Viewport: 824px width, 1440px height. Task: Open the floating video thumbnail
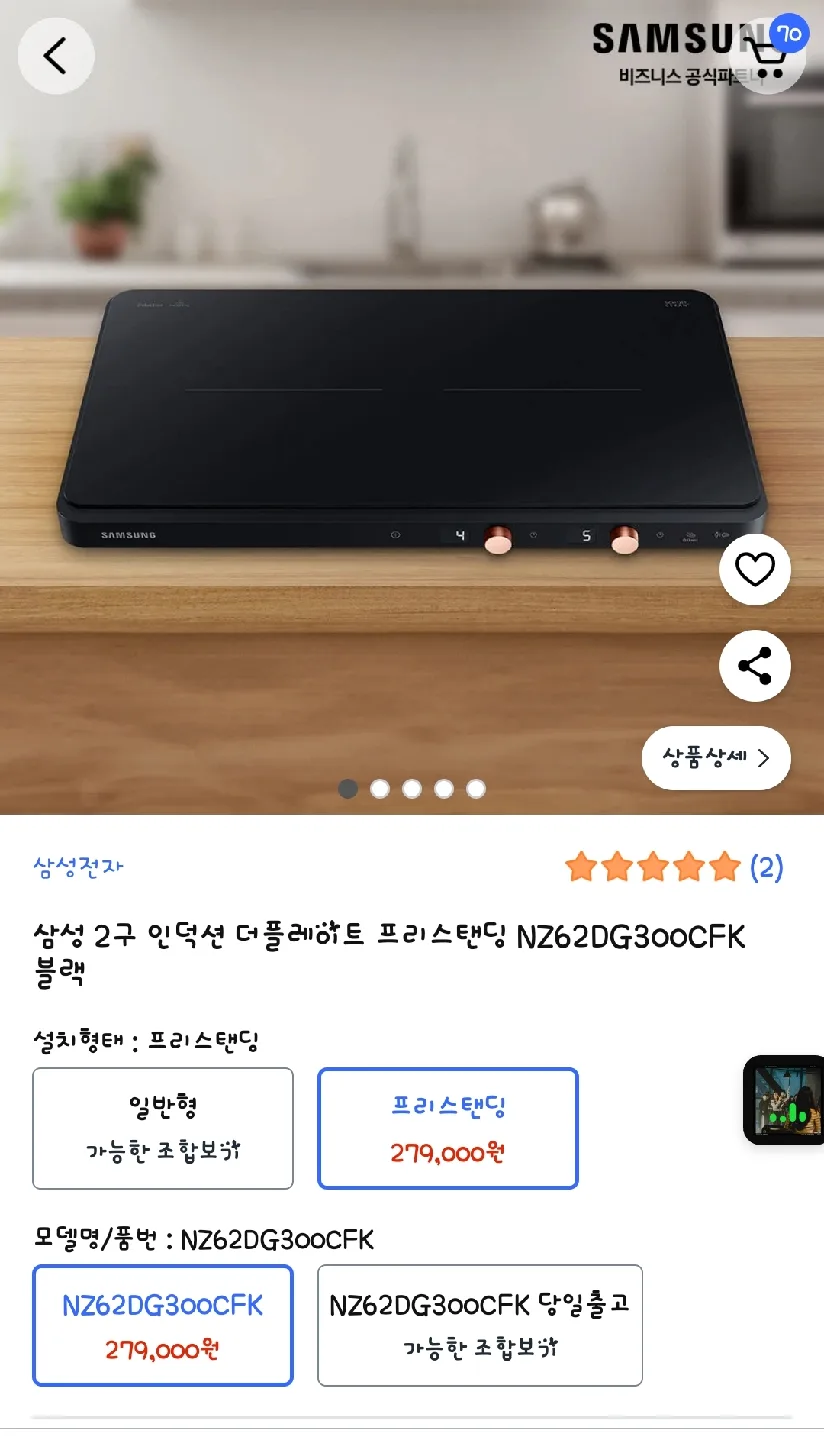pyautogui.click(x=785, y=1100)
